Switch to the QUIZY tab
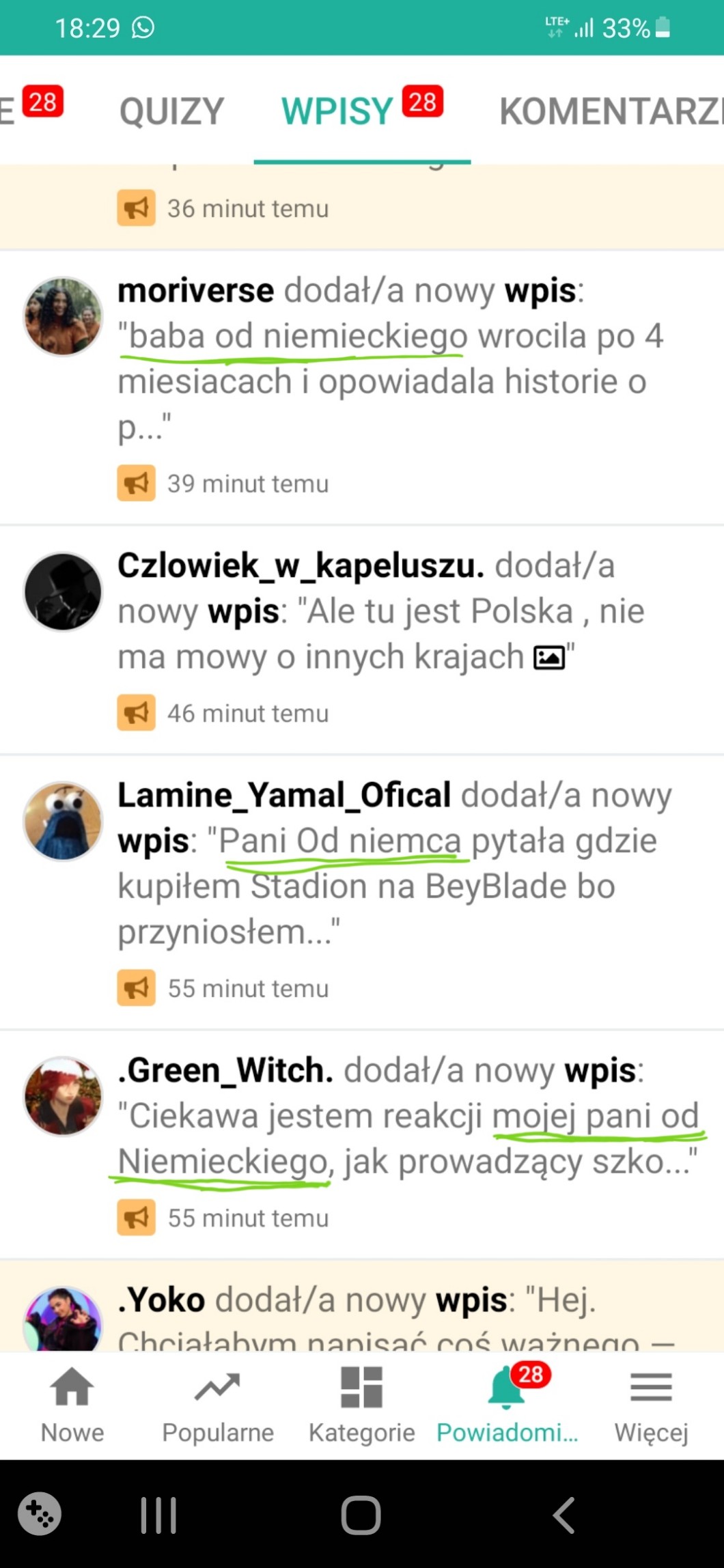 171,111
